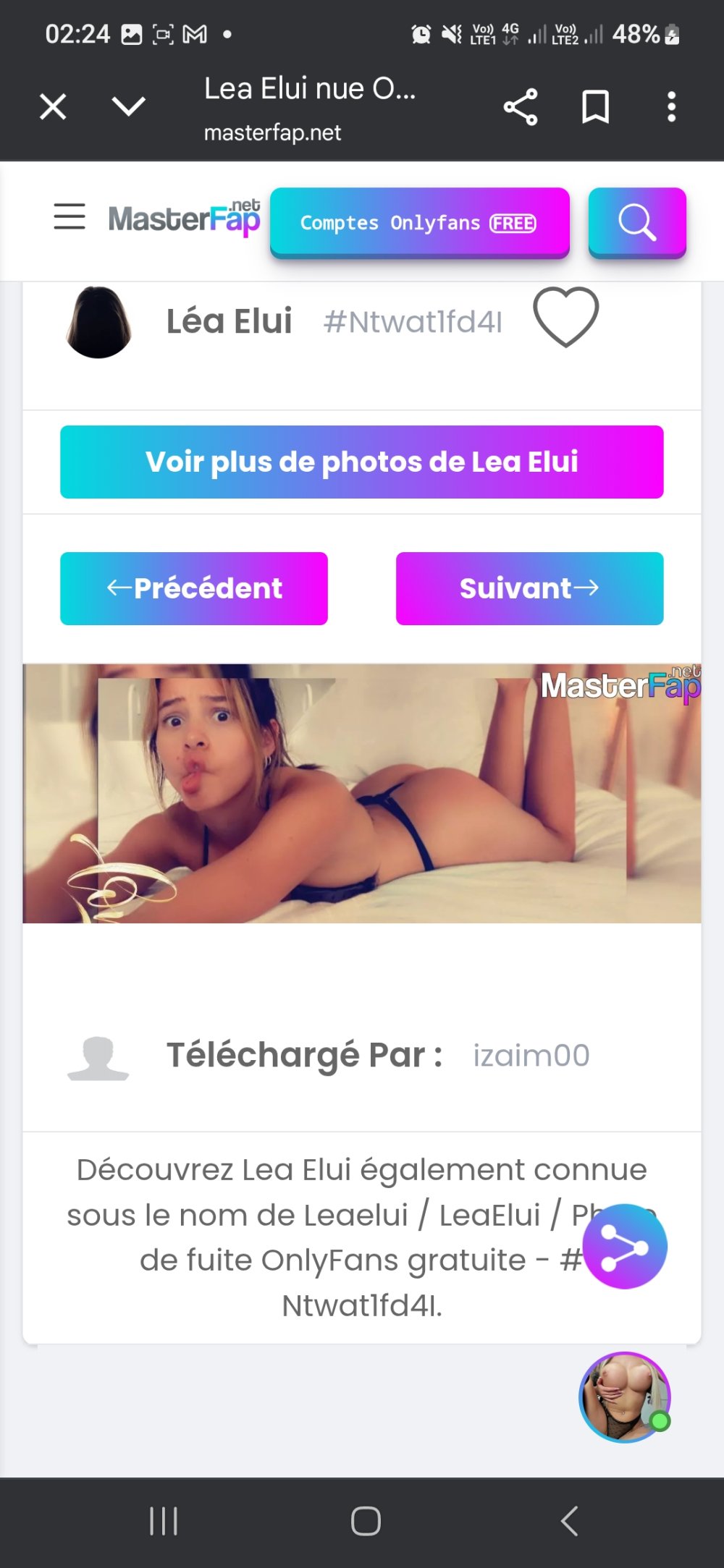724x1568 pixels.
Task: Tap the Voir plus de photos button
Action: point(361,462)
